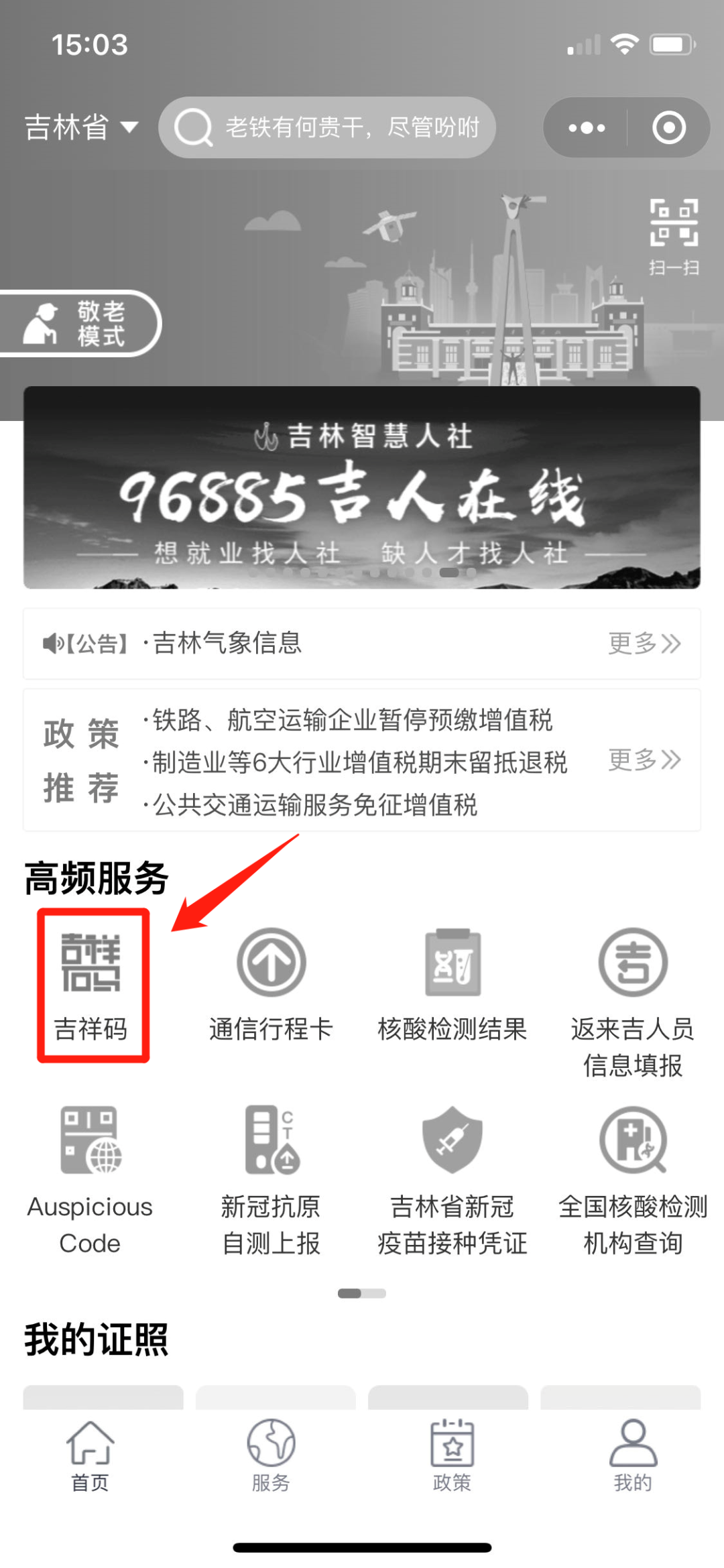Open the 96885吉人在线 banner
Image resolution: width=724 pixels, height=1568 pixels.
point(362,488)
